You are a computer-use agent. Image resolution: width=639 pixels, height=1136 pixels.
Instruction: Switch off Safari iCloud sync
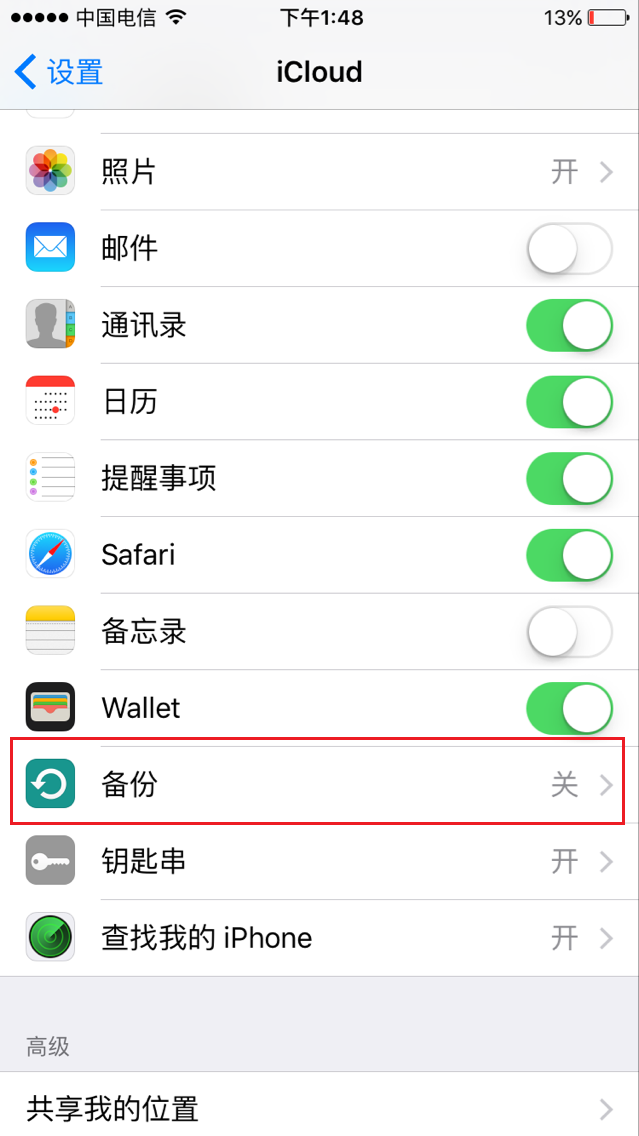(x=569, y=555)
